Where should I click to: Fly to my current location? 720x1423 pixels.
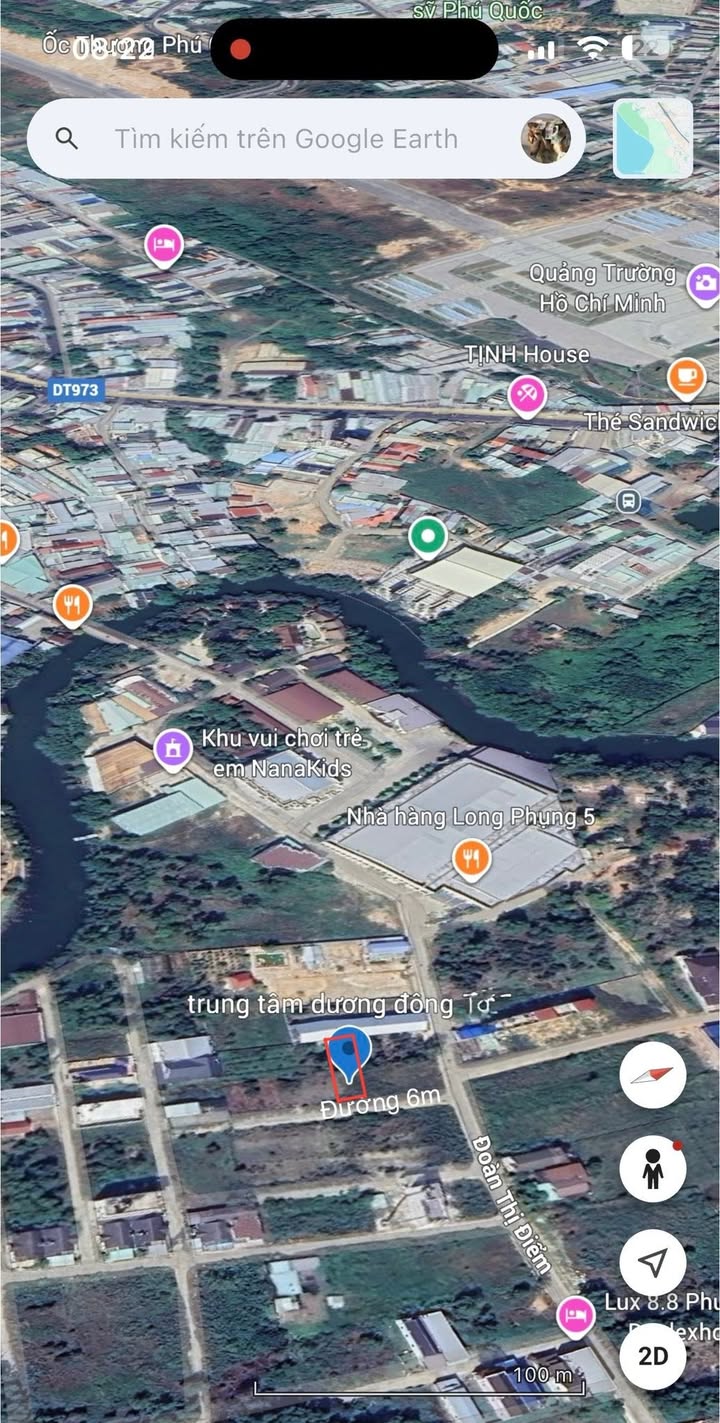click(652, 1263)
